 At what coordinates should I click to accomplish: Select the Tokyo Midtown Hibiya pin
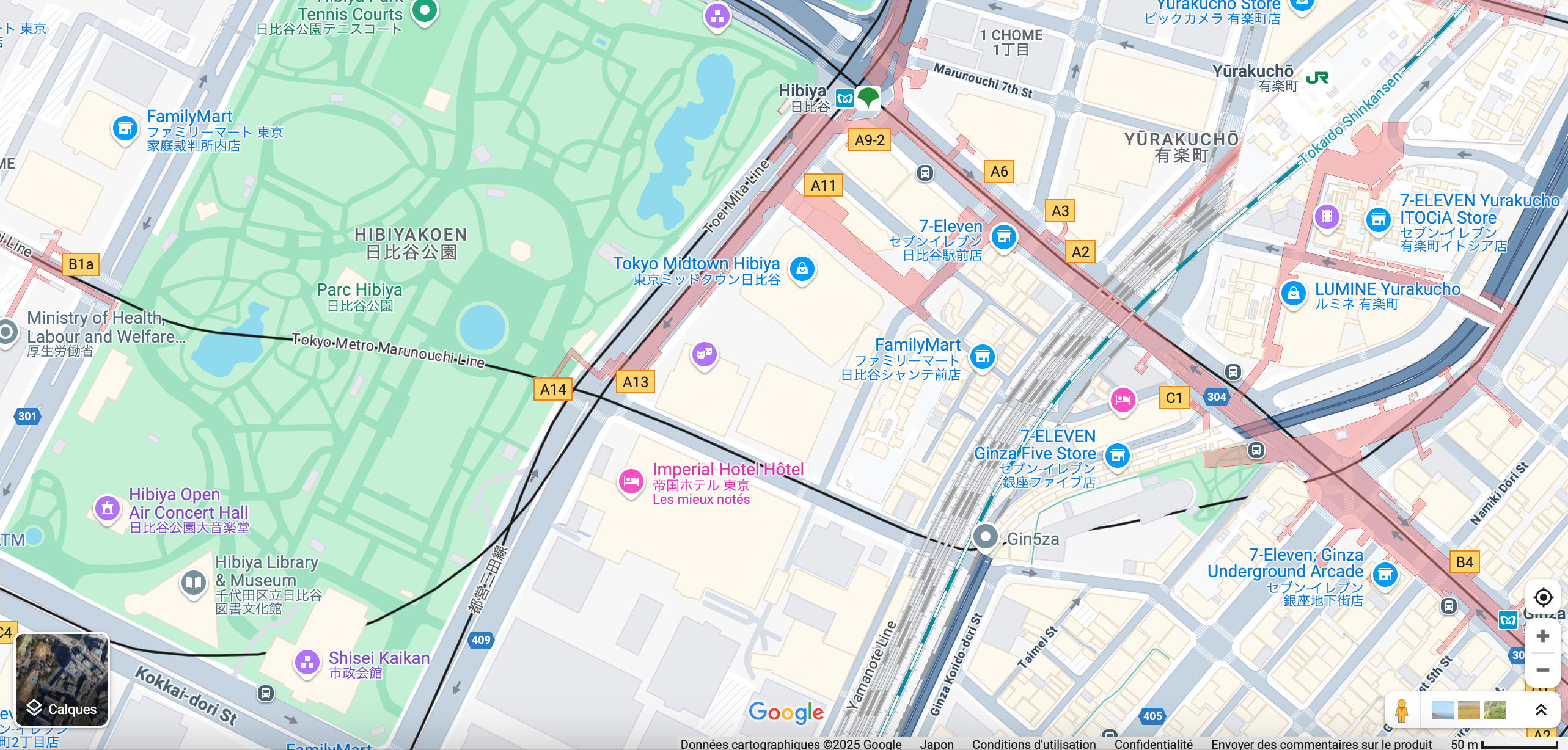[x=802, y=269]
